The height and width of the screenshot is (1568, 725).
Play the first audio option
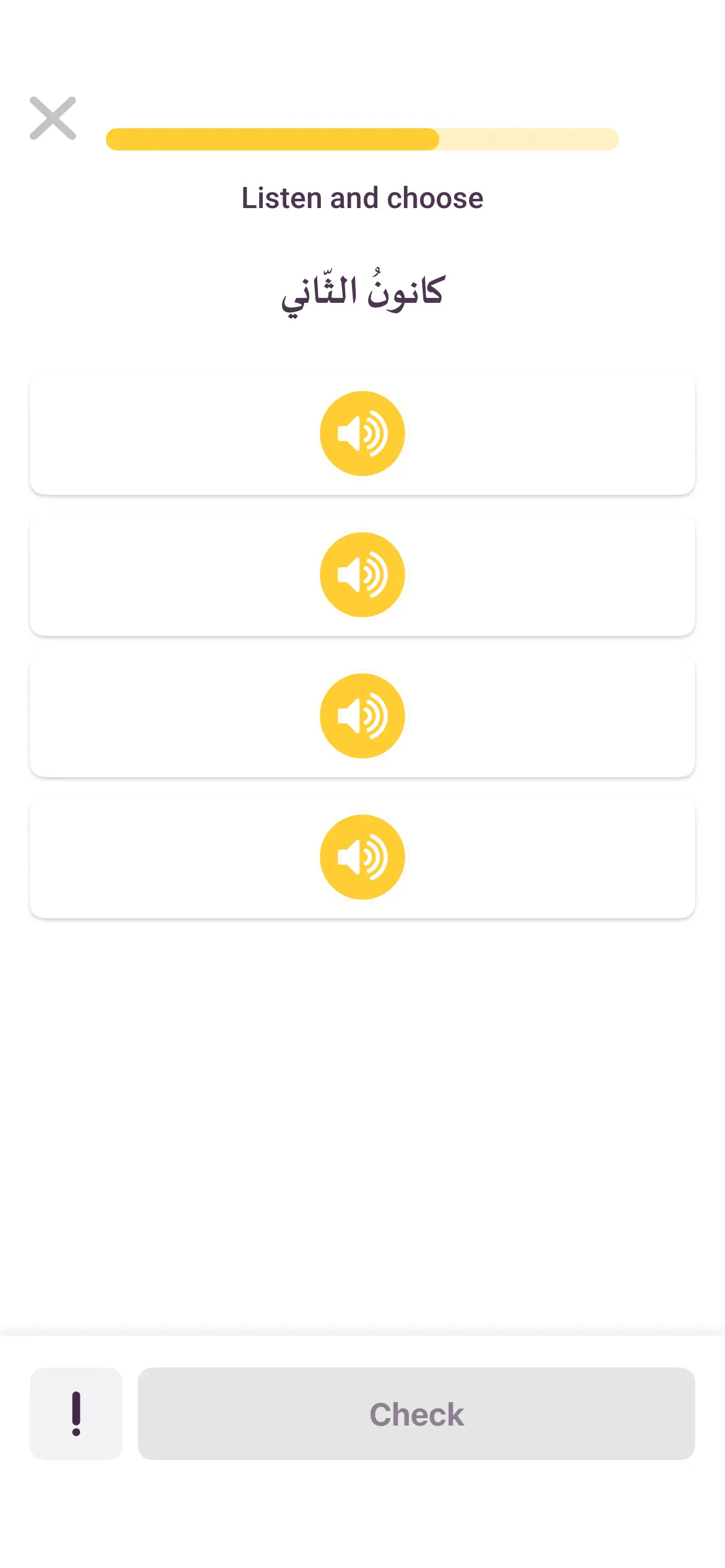pyautogui.click(x=362, y=433)
